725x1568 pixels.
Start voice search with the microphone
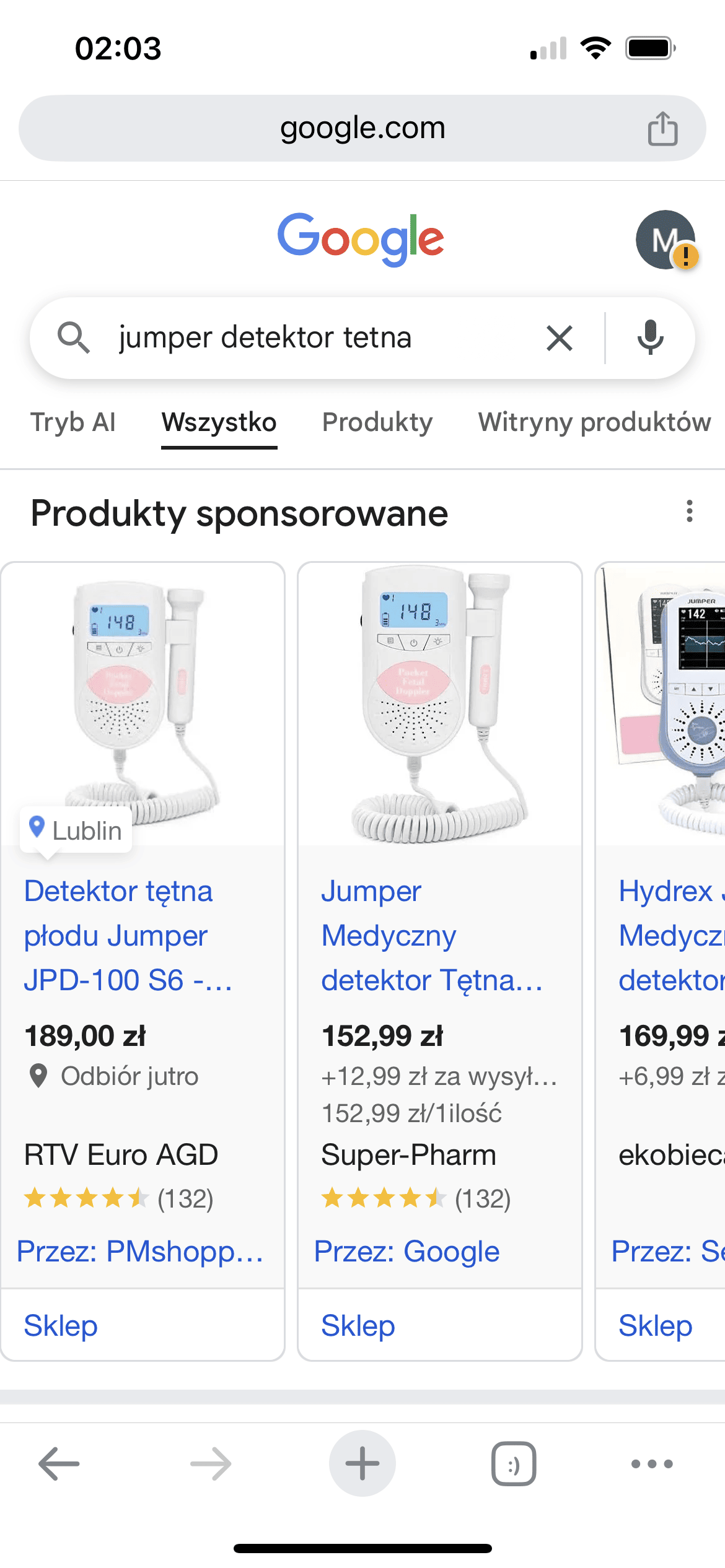650,338
